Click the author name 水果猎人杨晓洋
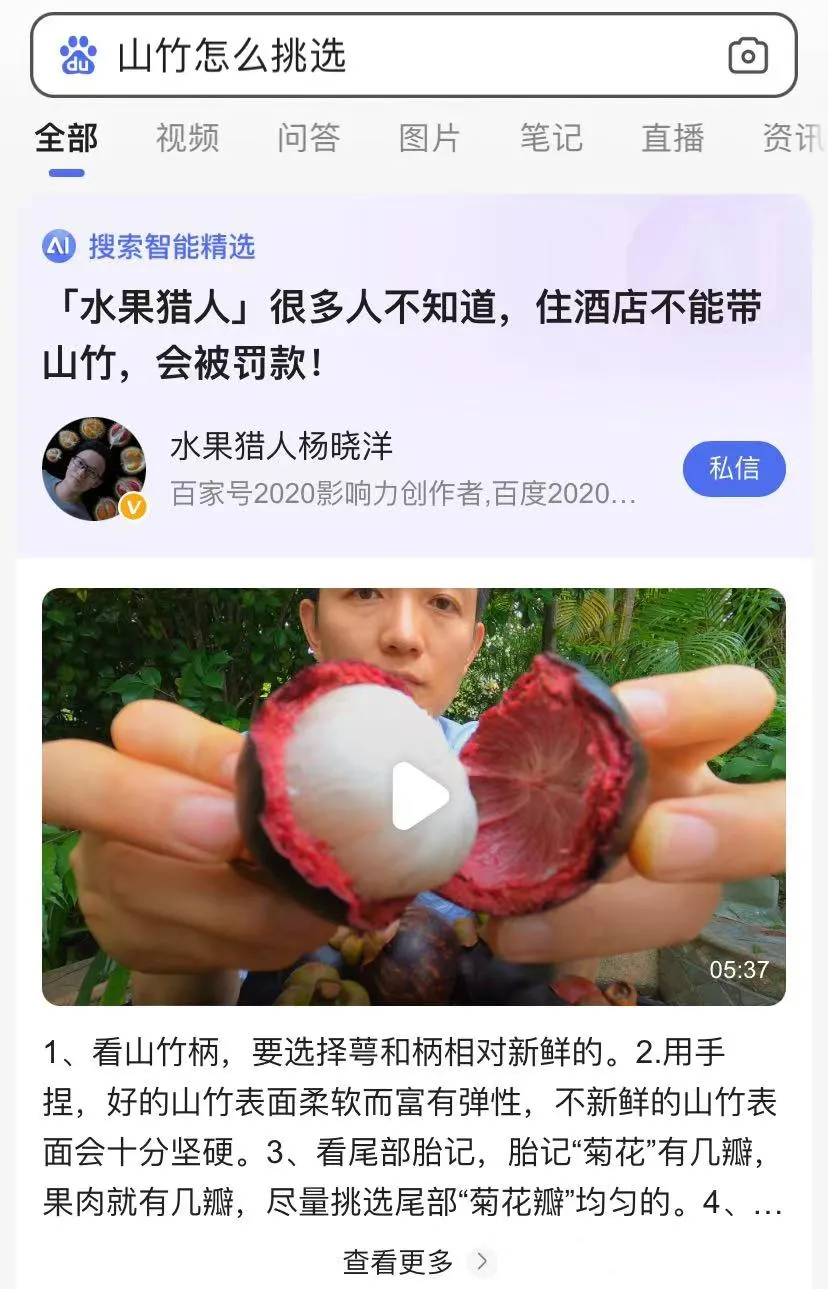The height and width of the screenshot is (1289, 828). 284,449
